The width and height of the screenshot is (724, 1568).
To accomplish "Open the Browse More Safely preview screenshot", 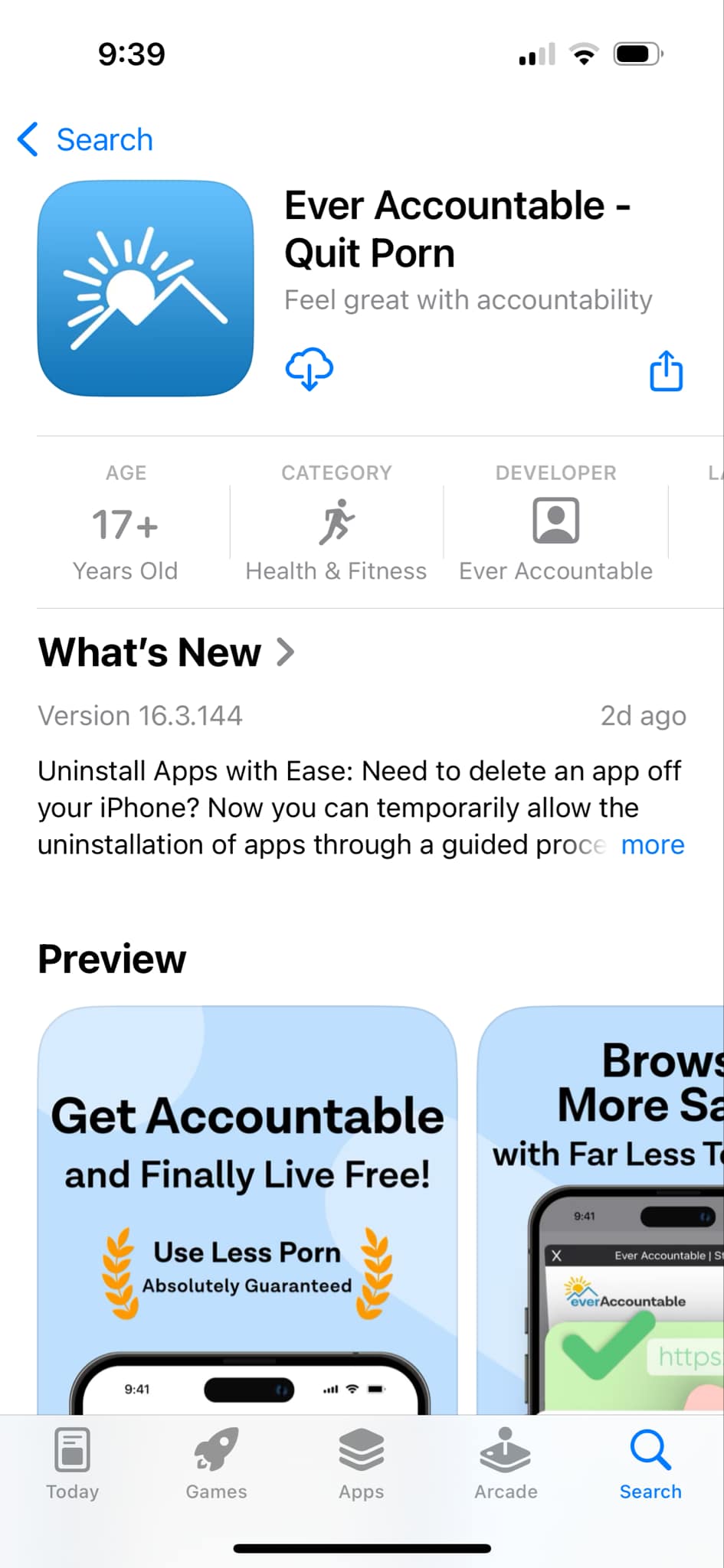I will pyautogui.click(x=601, y=1210).
